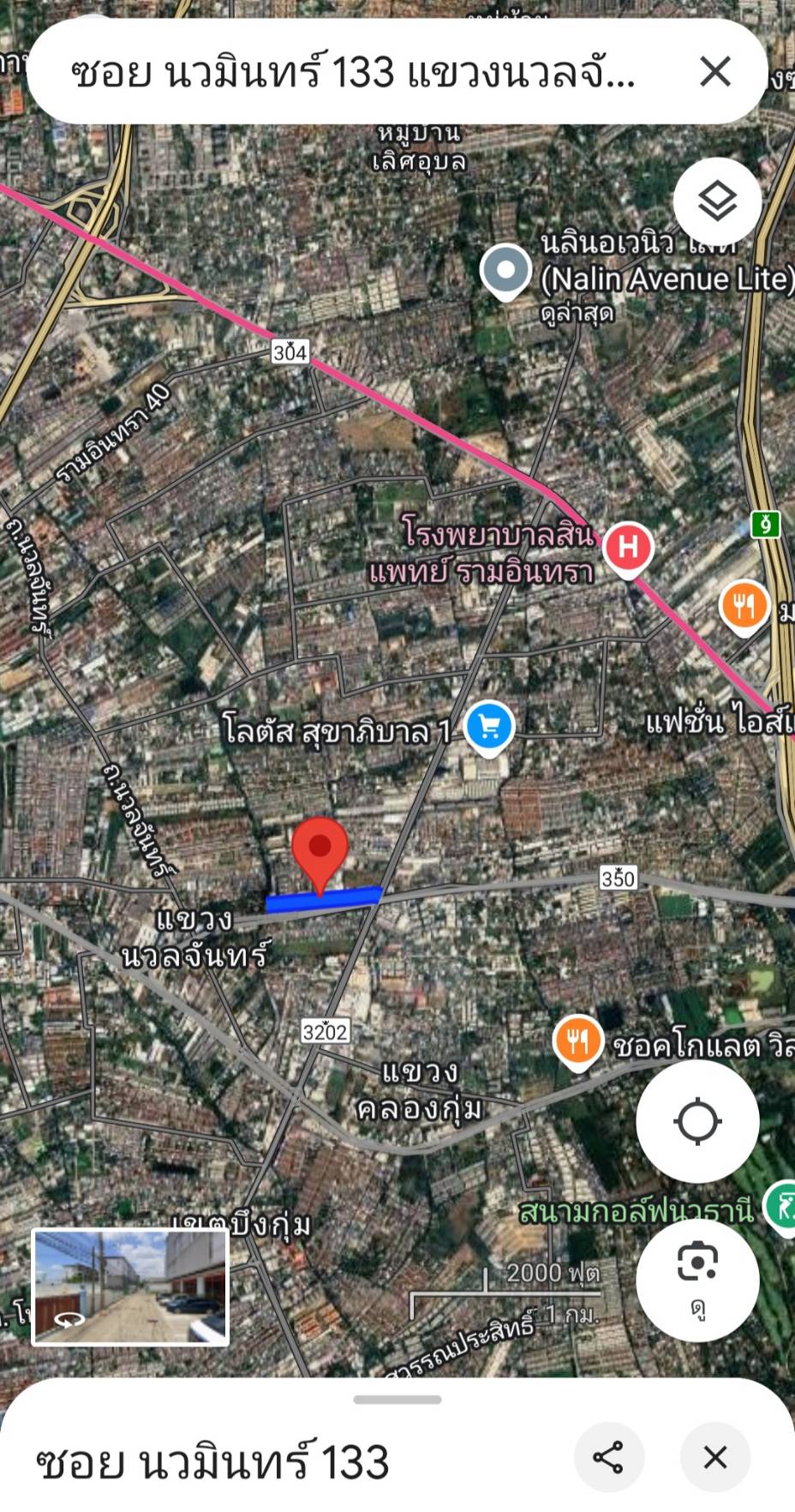Open the โลตัส สุขาภิบาล 1 shopping pin
The width and height of the screenshot is (795, 1512).
point(489,729)
